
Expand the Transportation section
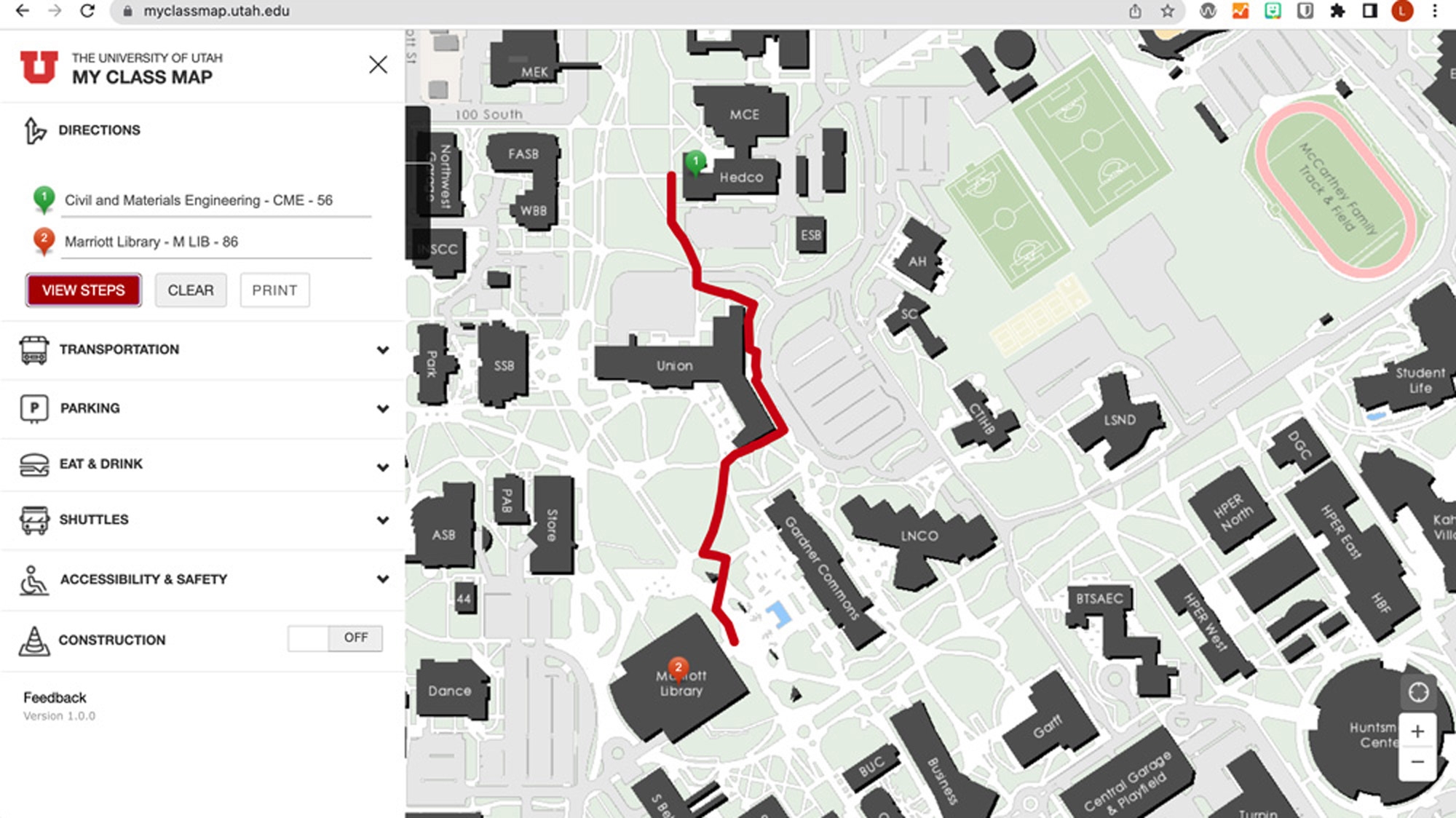203,350
